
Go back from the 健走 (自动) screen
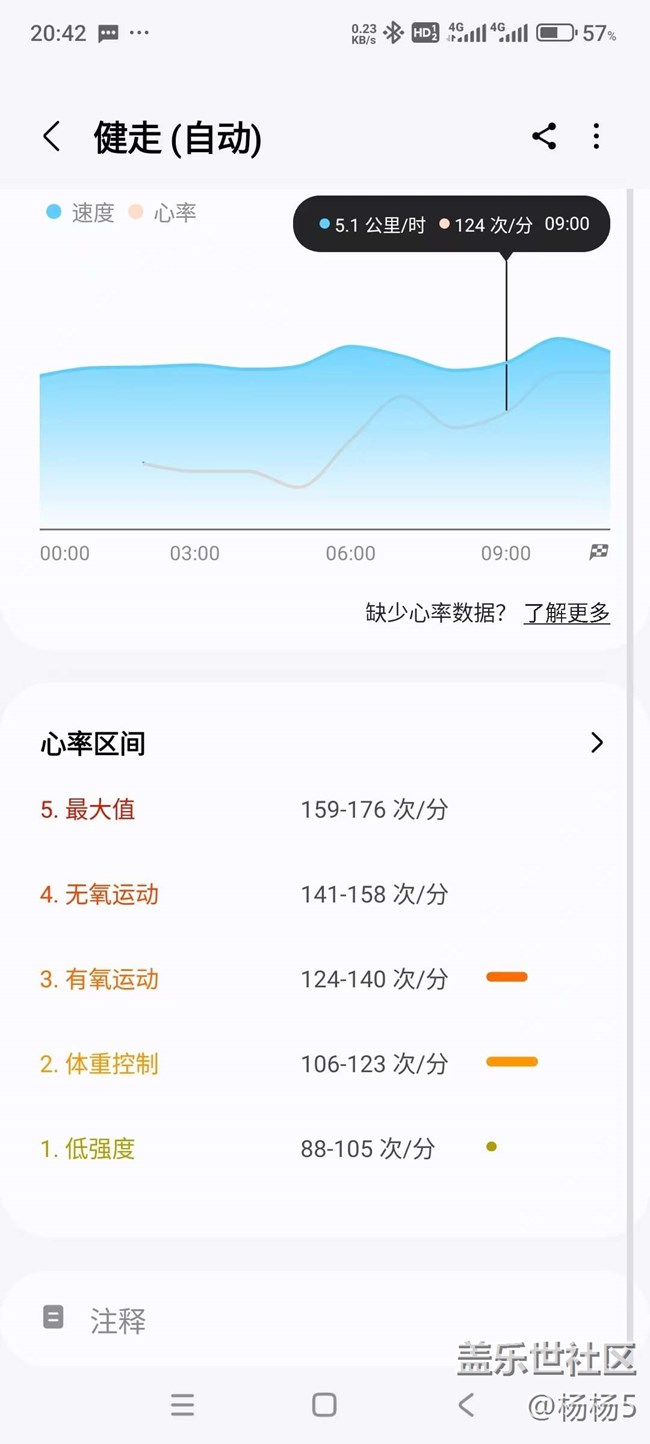[52, 137]
